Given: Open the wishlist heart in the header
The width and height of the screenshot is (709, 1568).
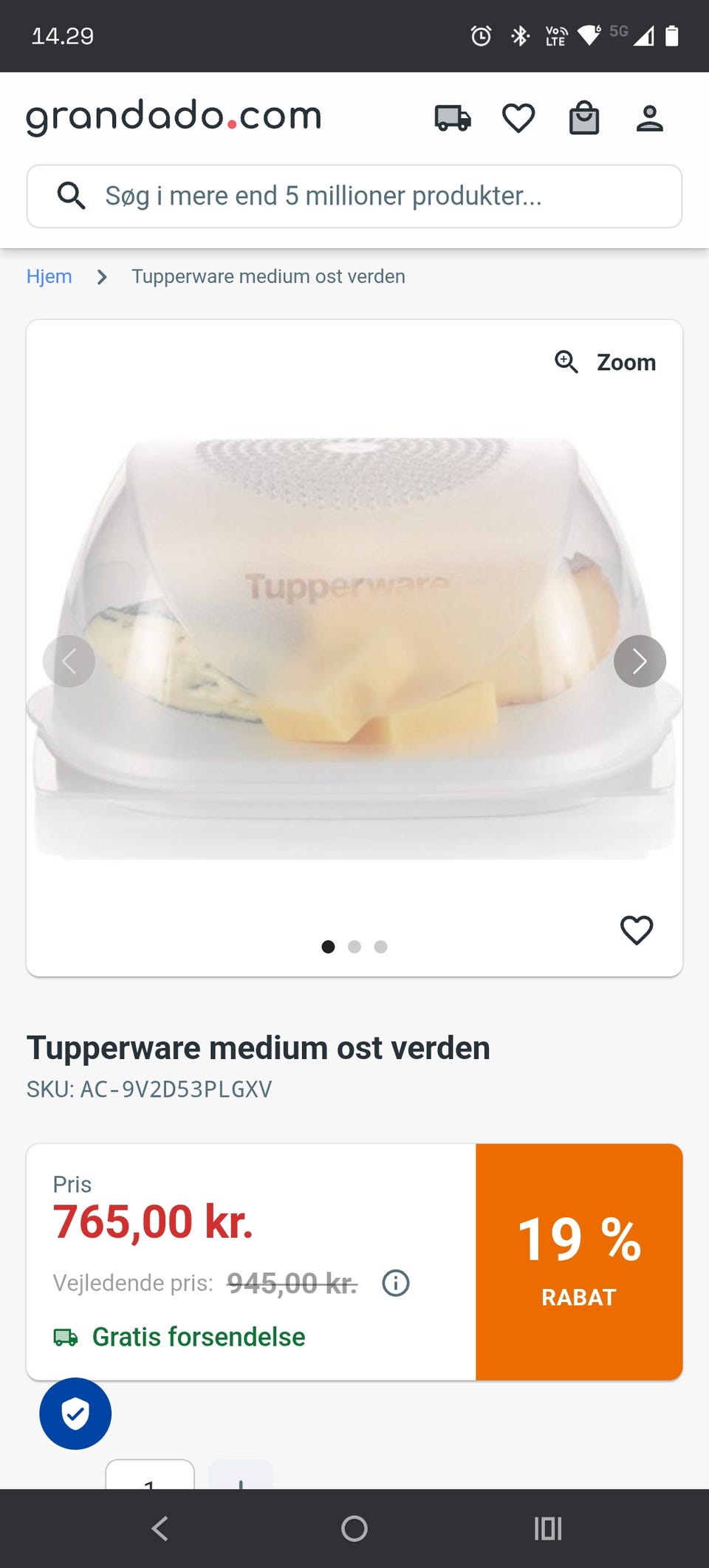Looking at the screenshot, I should (518, 118).
